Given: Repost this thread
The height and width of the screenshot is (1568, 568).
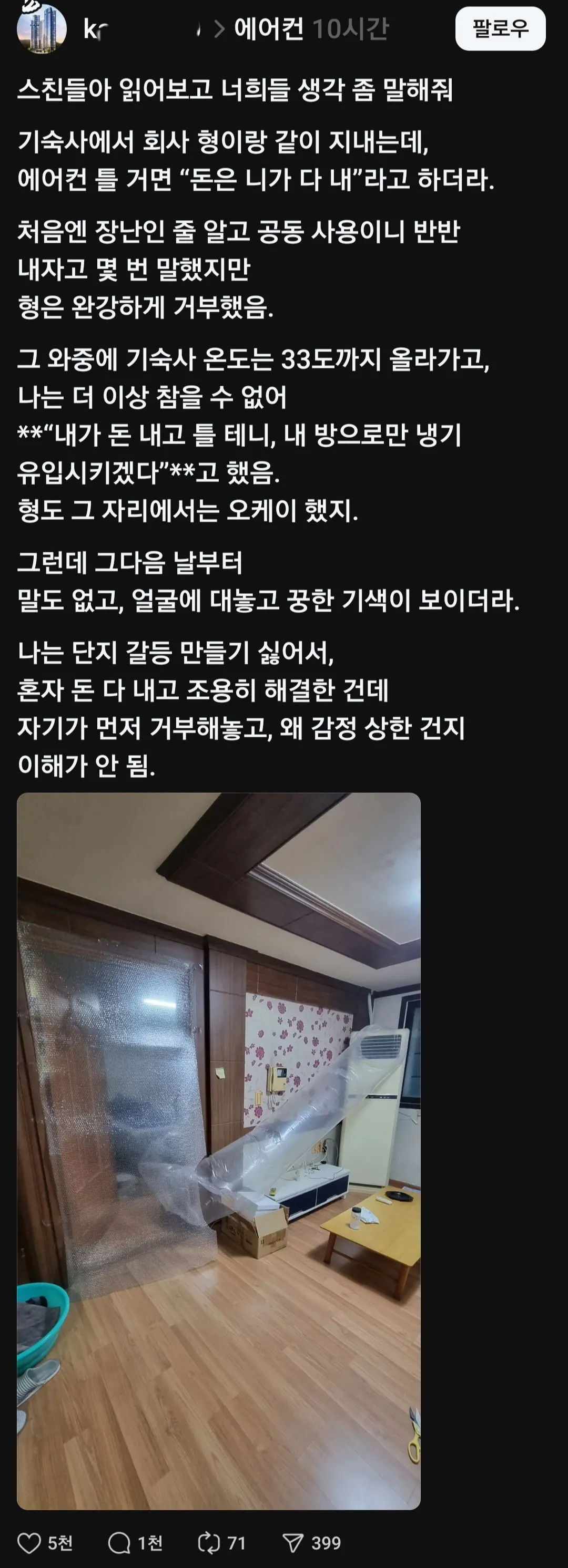Looking at the screenshot, I should point(209,1543).
